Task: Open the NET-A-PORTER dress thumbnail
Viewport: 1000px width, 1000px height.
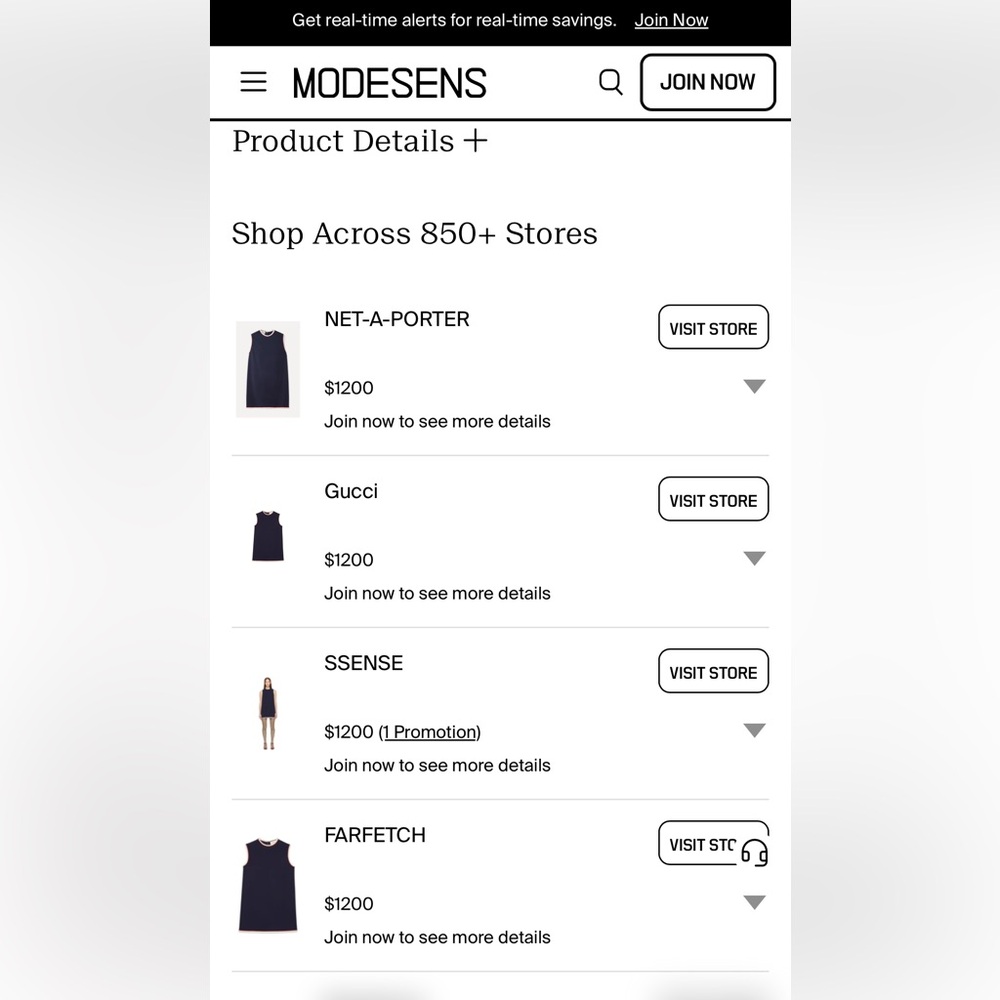Action: pos(267,369)
